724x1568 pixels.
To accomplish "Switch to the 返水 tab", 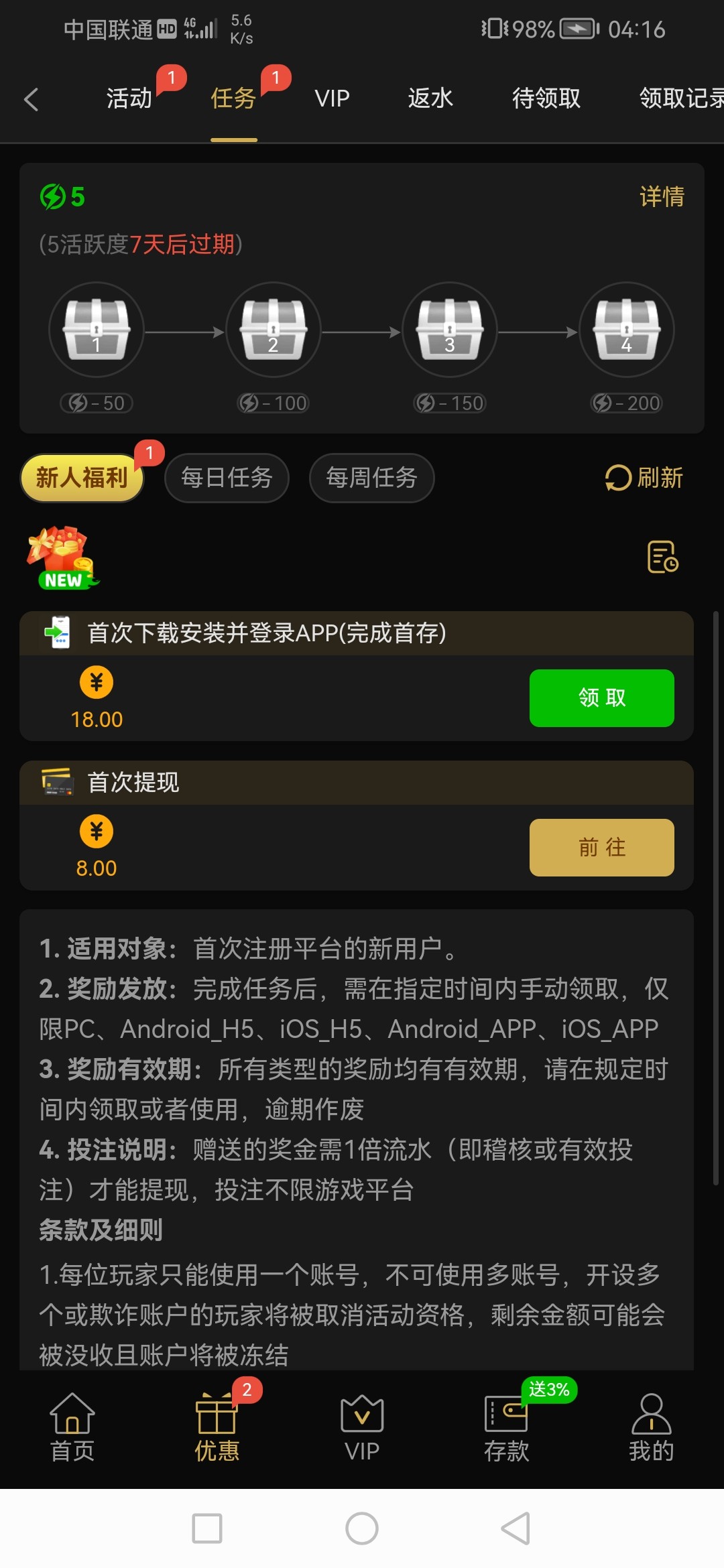I will coord(430,99).
